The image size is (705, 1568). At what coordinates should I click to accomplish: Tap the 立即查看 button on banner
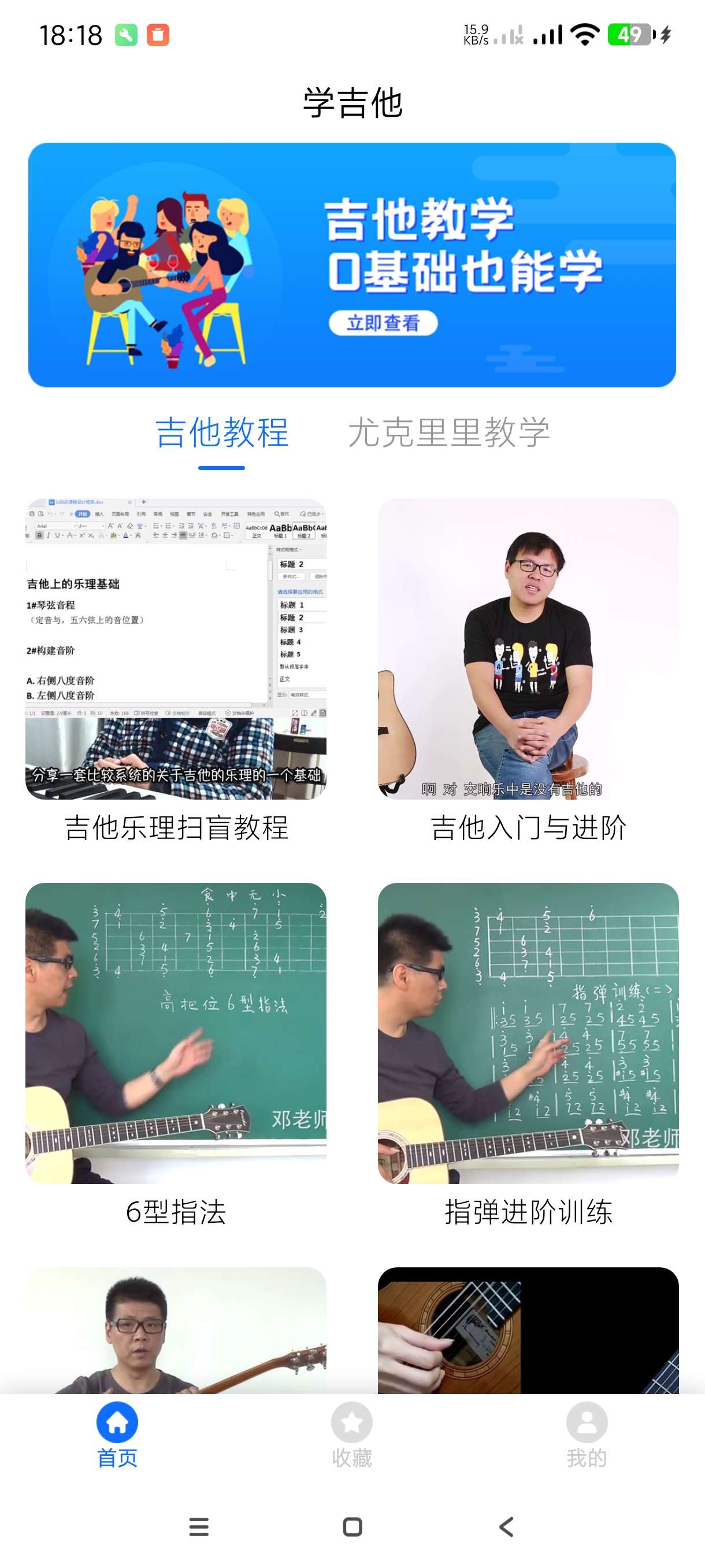(383, 323)
